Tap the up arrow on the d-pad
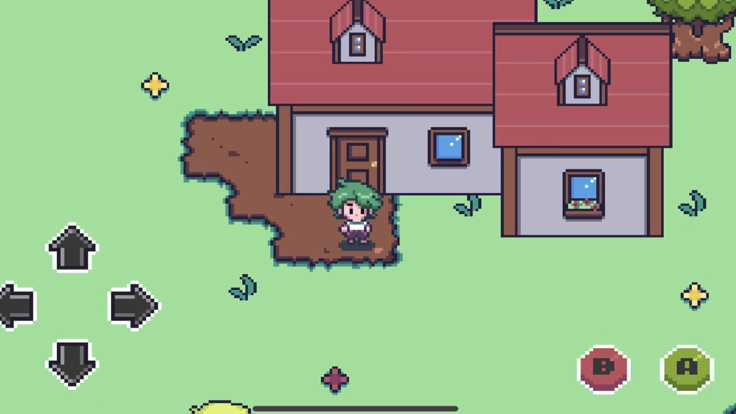Image resolution: width=736 pixels, height=414 pixels. pyautogui.click(x=72, y=249)
